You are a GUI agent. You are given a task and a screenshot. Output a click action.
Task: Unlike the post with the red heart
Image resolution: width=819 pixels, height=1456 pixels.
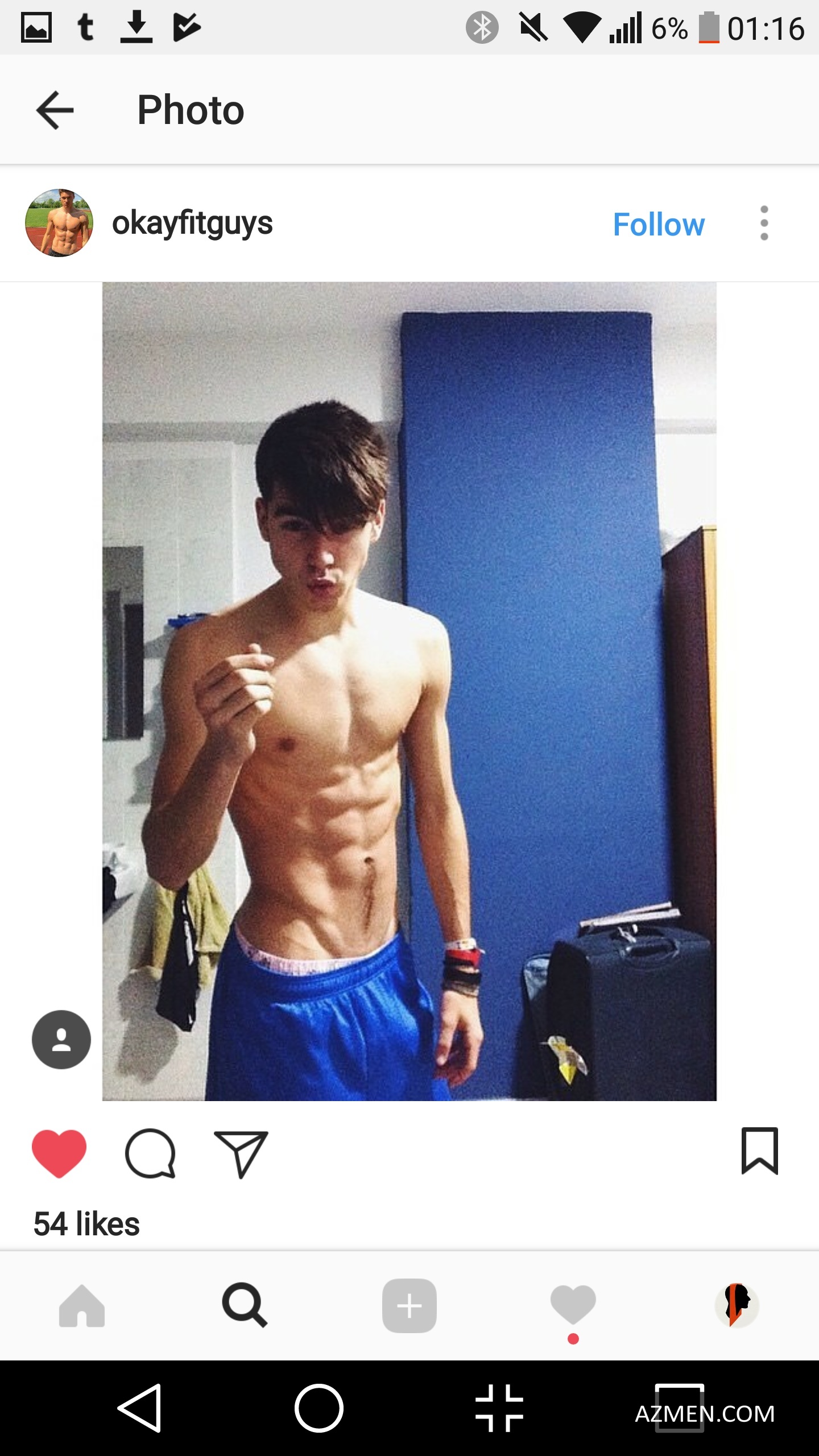(x=59, y=1153)
